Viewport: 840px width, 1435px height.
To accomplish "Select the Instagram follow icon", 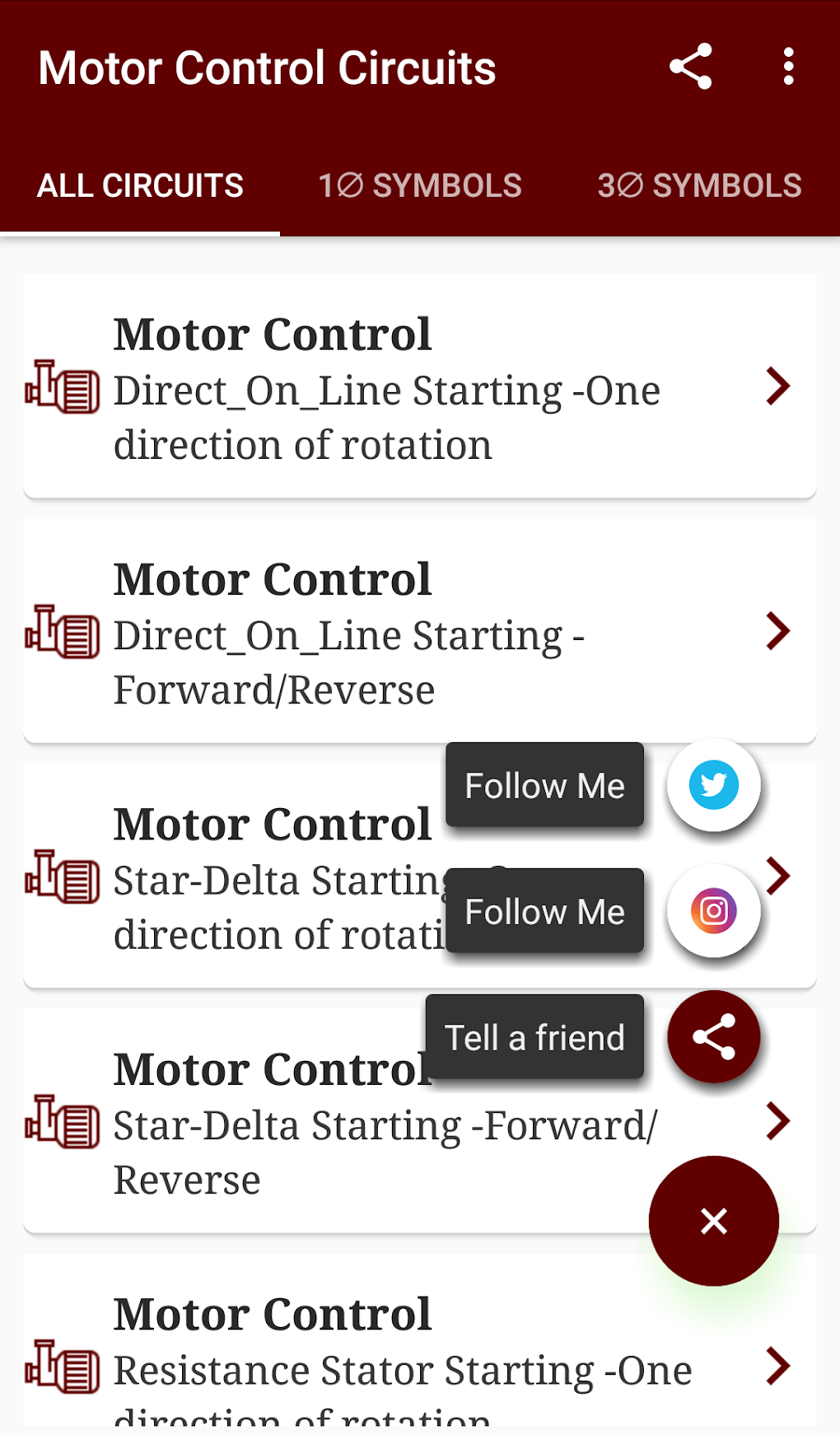I will click(x=713, y=910).
